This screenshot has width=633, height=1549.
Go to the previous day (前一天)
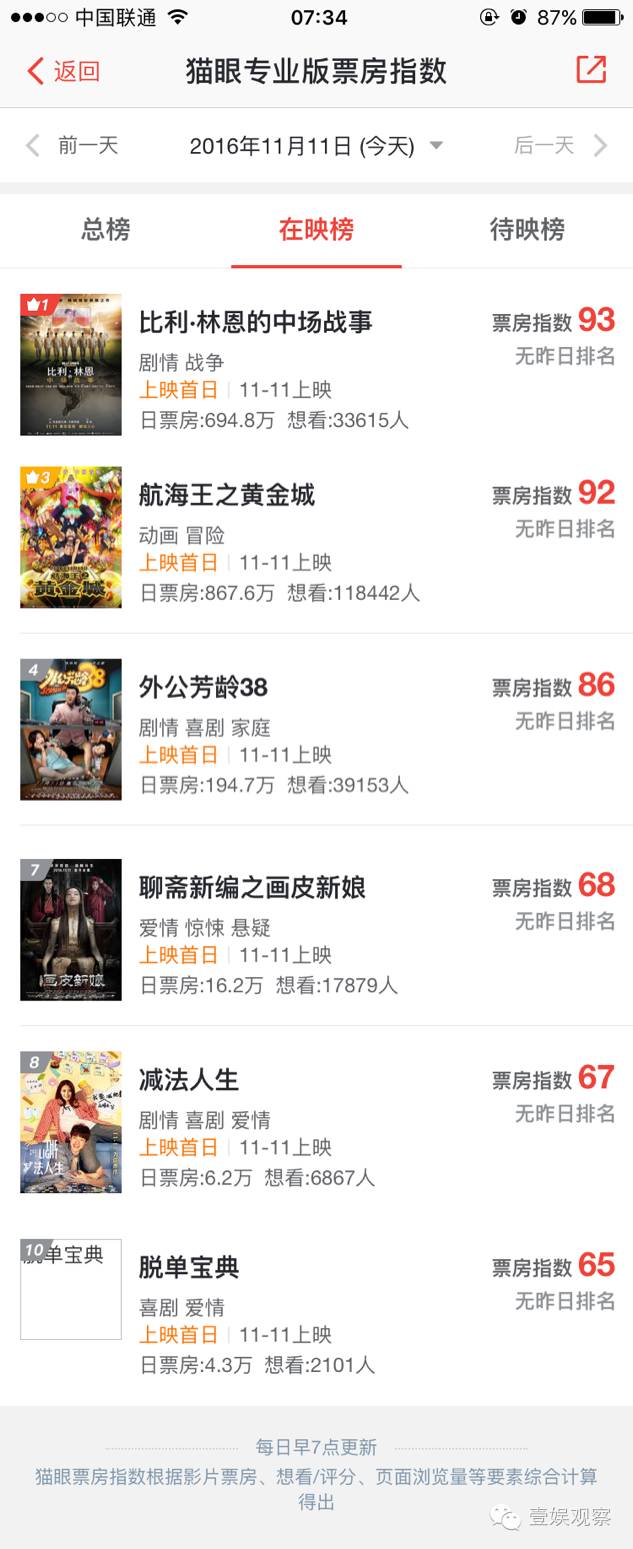click(73, 146)
